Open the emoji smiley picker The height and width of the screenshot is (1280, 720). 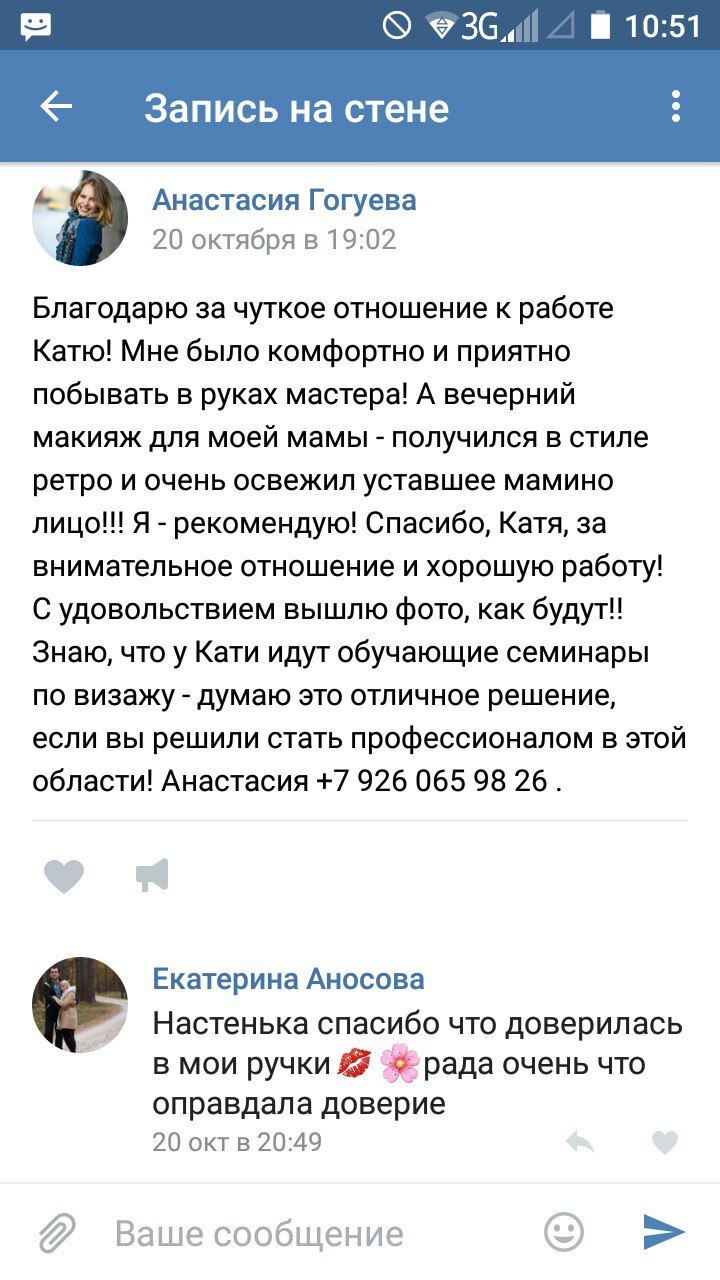click(x=564, y=1233)
